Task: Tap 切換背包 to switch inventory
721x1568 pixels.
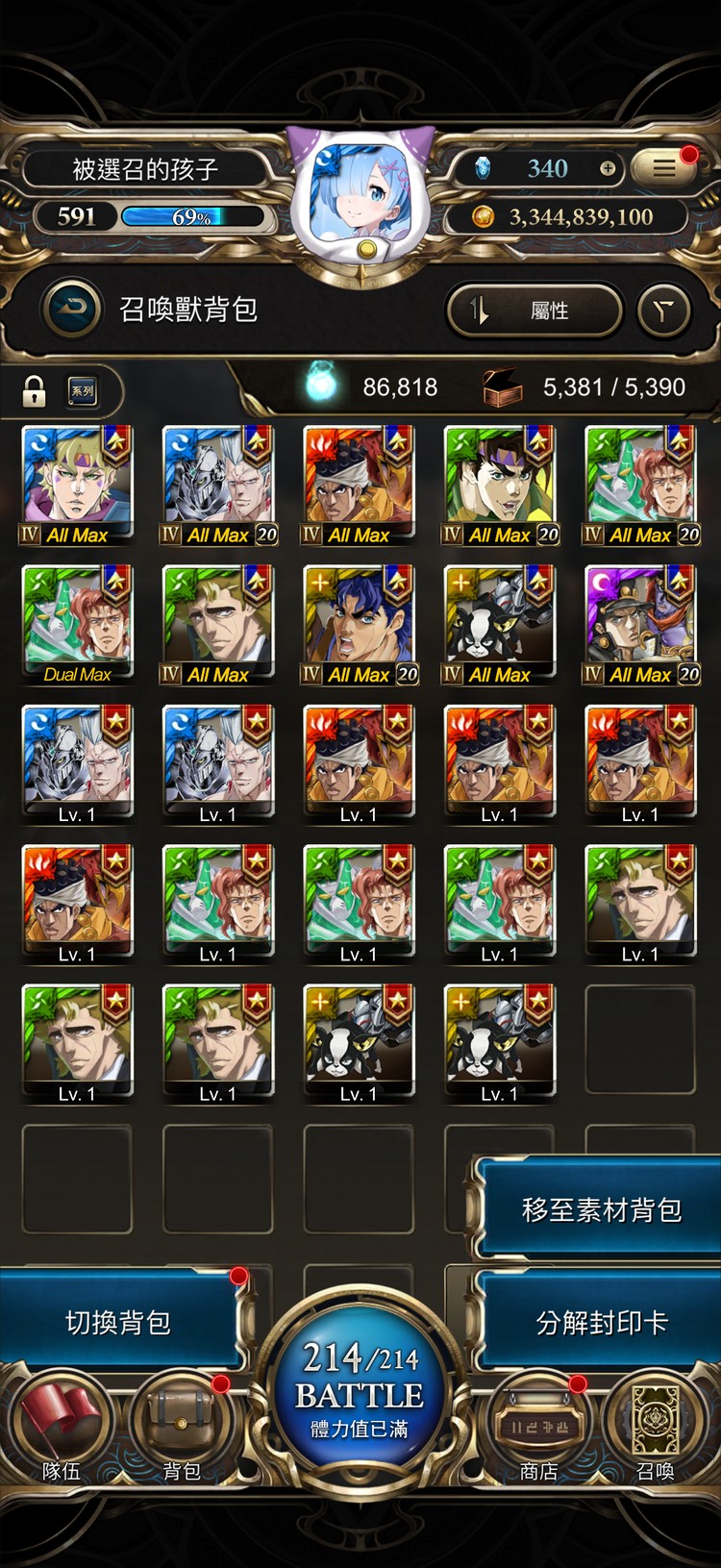Action: pyautogui.click(x=118, y=1323)
